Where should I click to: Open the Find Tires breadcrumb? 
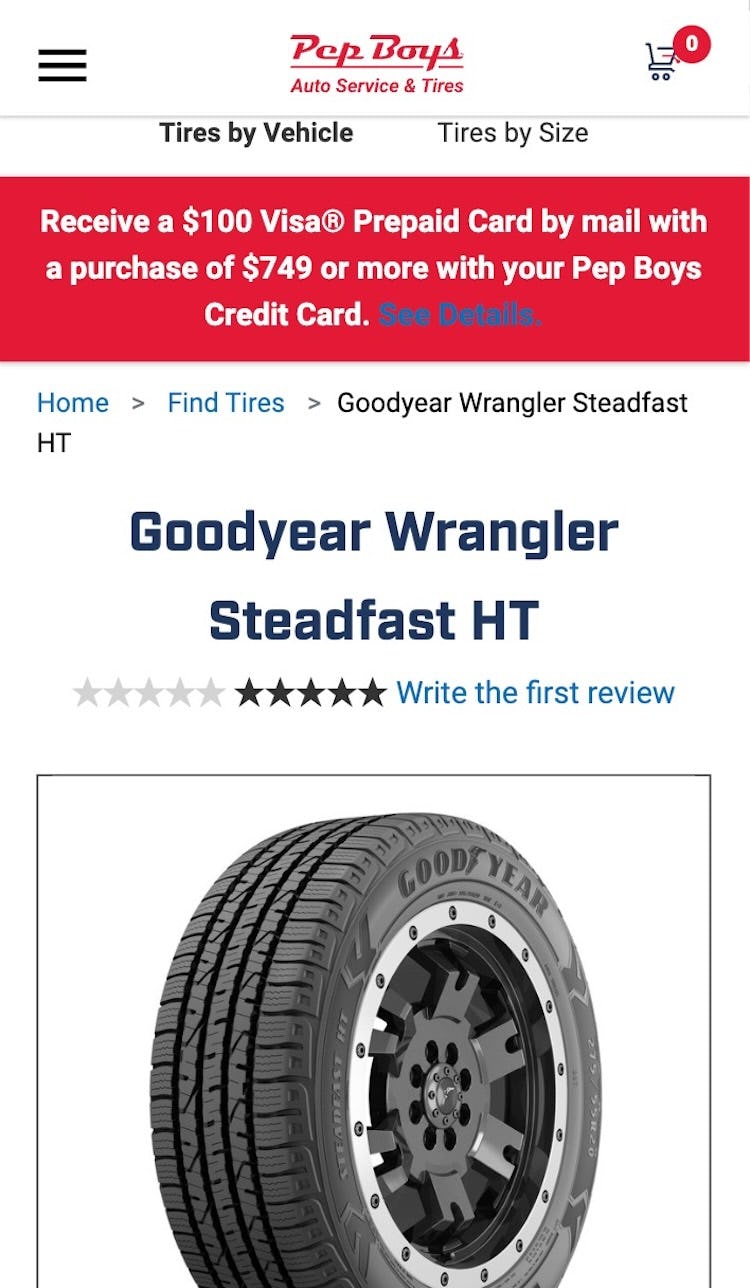tap(226, 403)
